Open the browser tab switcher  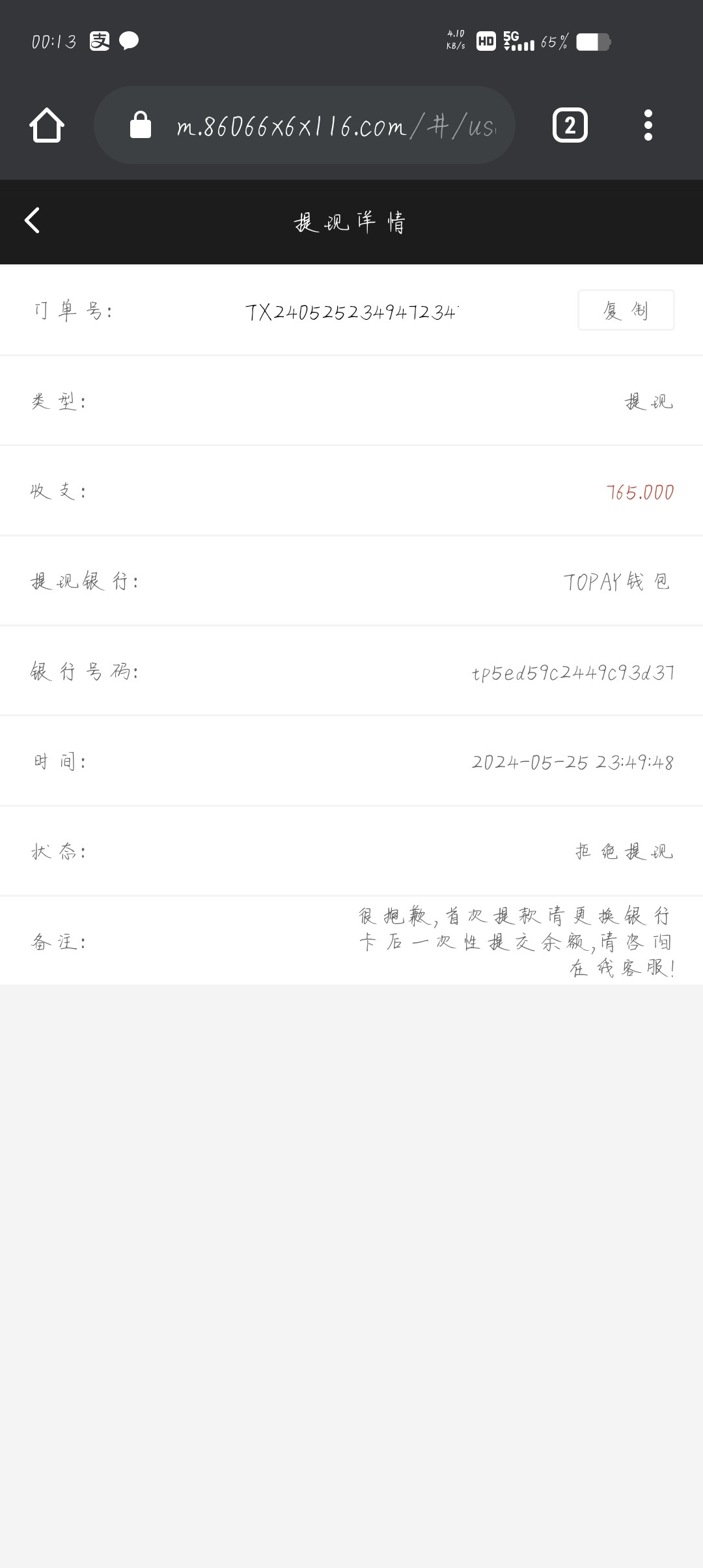pos(570,125)
